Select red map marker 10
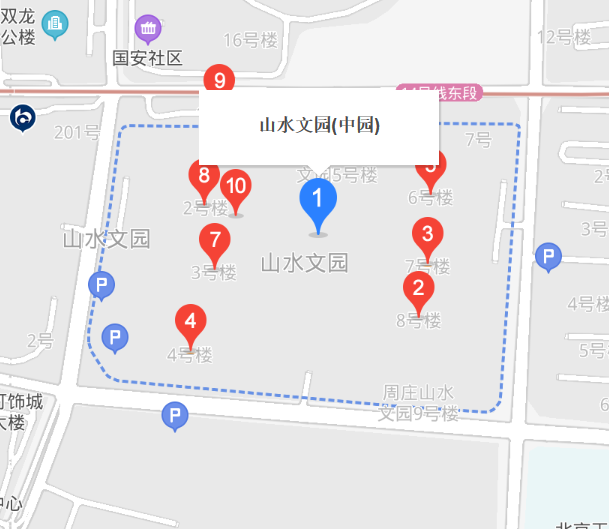The height and width of the screenshot is (529, 609). (x=236, y=186)
